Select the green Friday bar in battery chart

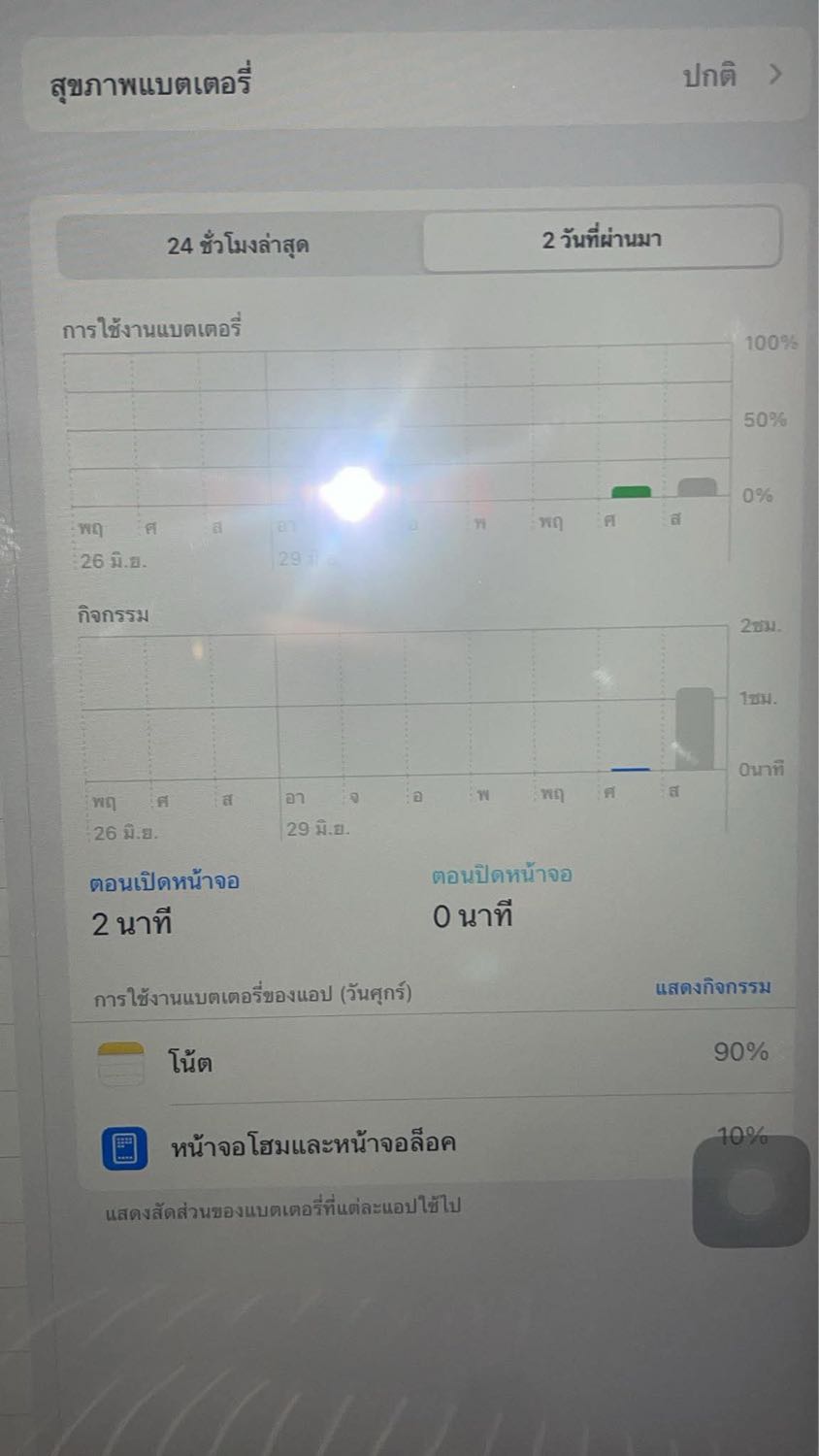pyautogui.click(x=631, y=492)
